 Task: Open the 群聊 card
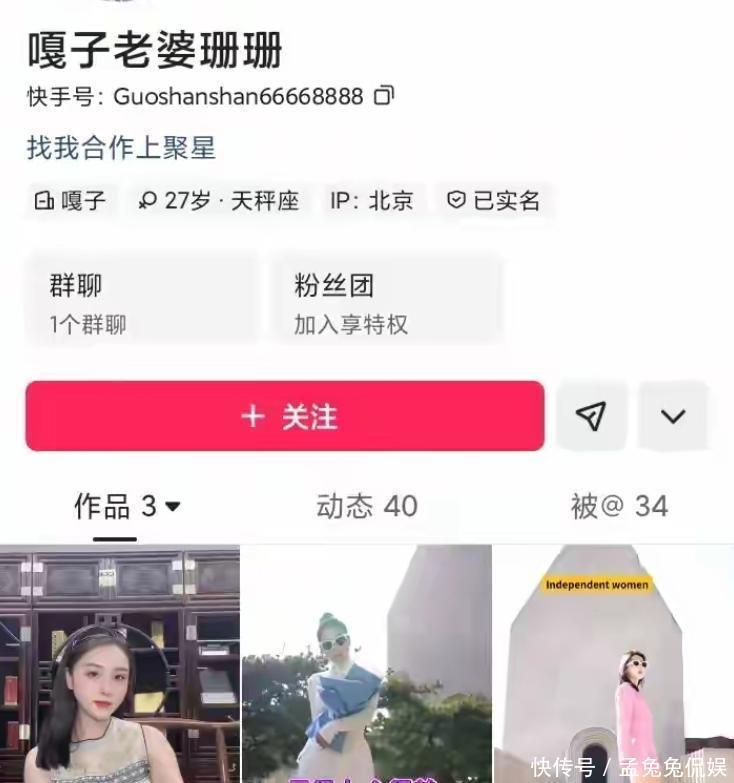[140, 301]
